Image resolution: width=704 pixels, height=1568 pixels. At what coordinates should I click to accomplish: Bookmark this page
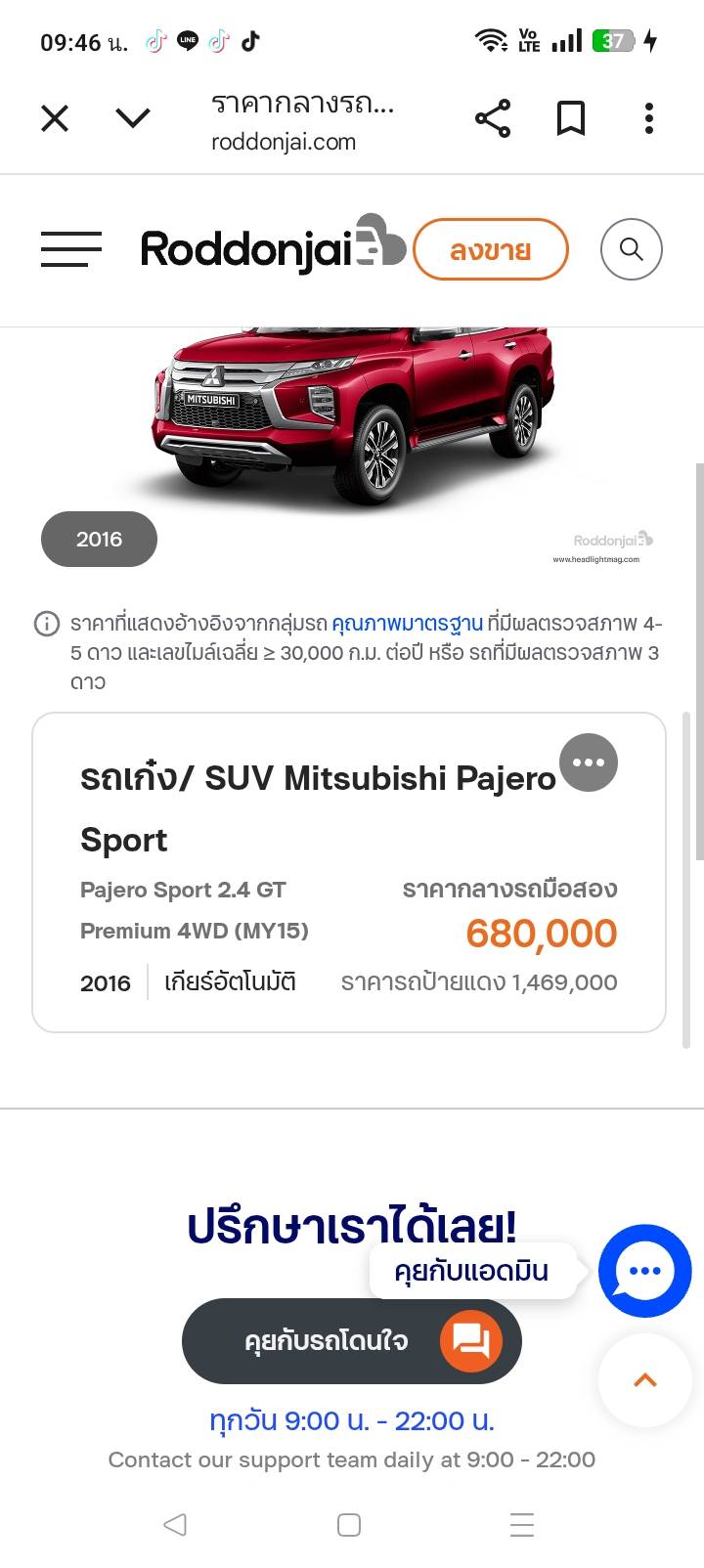pyautogui.click(x=571, y=119)
